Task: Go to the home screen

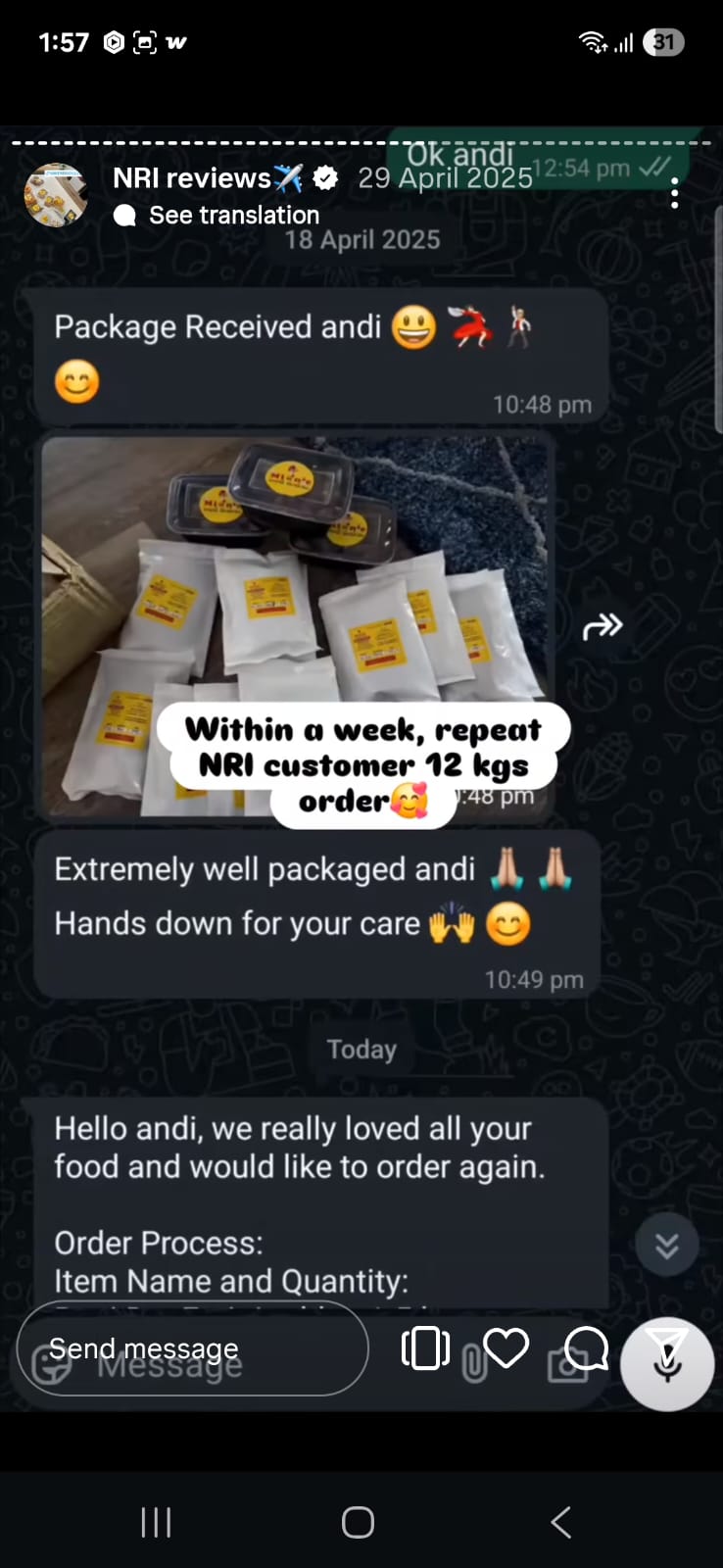Action: coord(358,1522)
